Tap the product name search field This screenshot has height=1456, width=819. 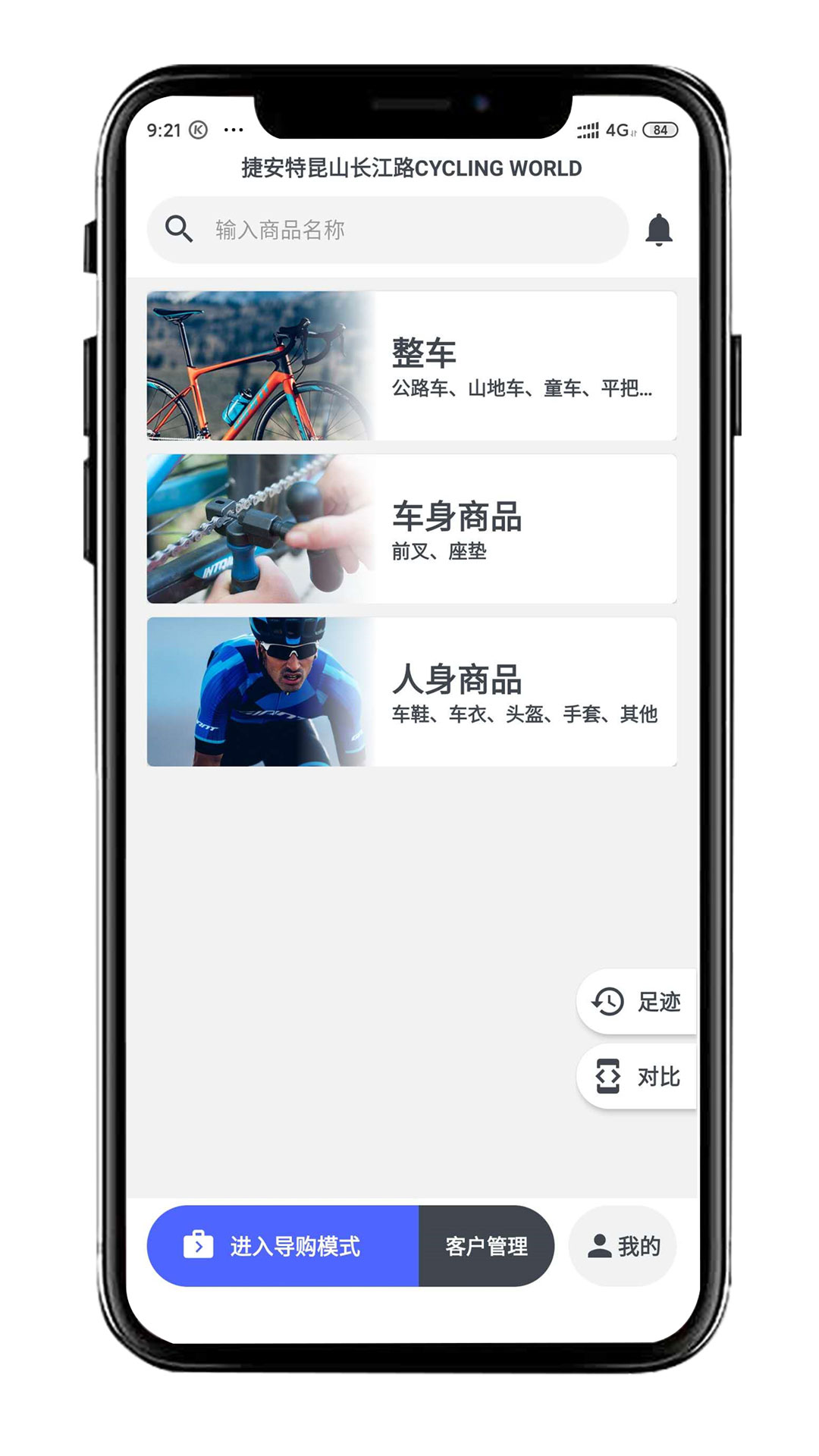click(x=388, y=230)
